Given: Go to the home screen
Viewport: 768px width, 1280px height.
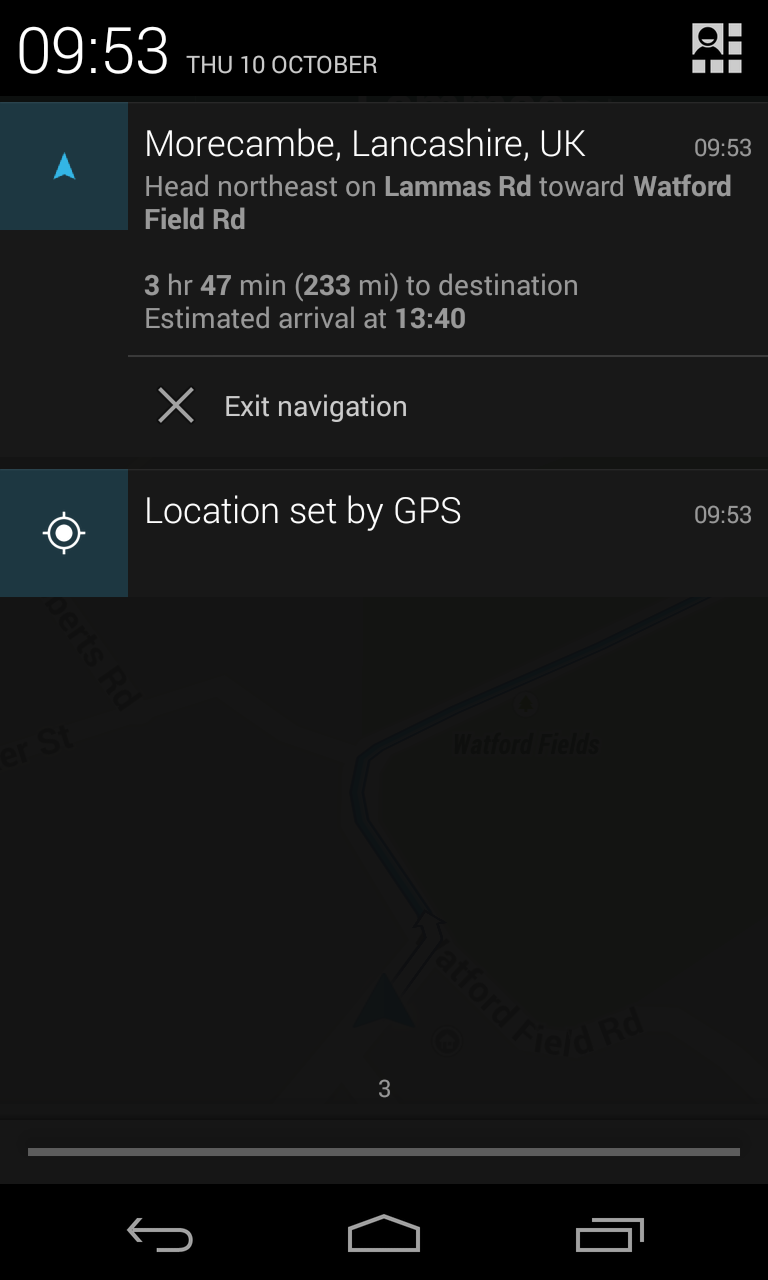Looking at the screenshot, I should (384, 1234).
